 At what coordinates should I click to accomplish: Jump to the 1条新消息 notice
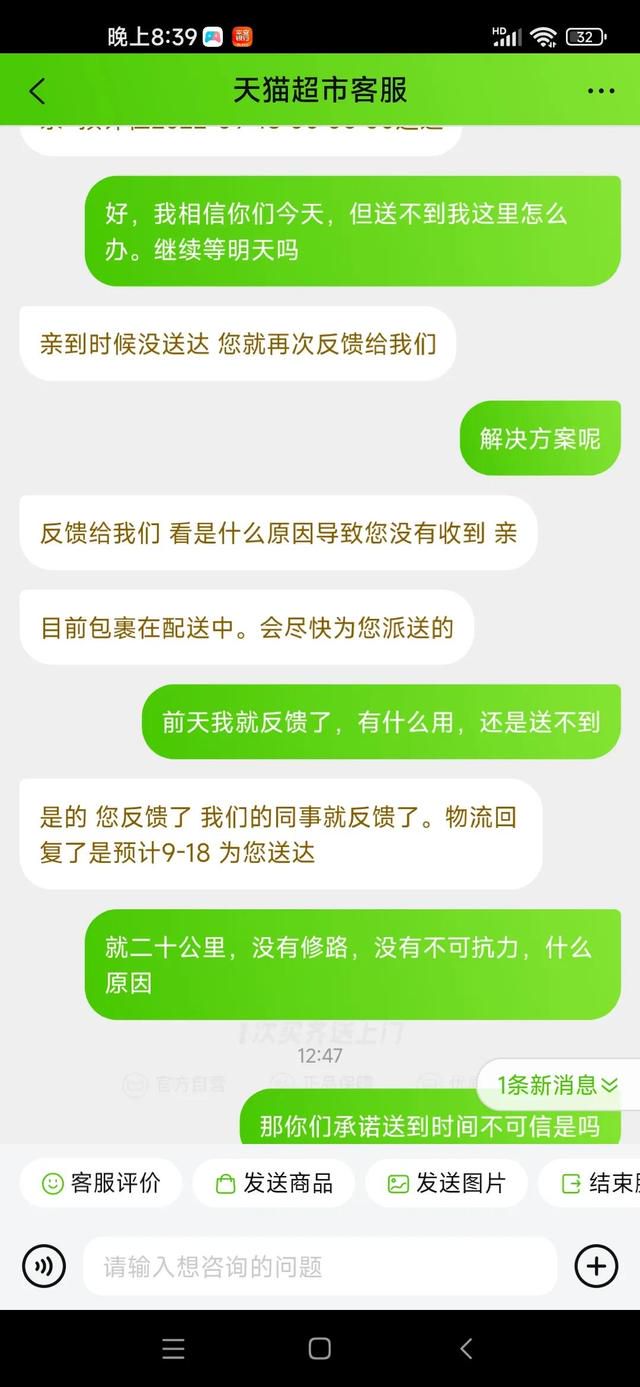point(558,1085)
